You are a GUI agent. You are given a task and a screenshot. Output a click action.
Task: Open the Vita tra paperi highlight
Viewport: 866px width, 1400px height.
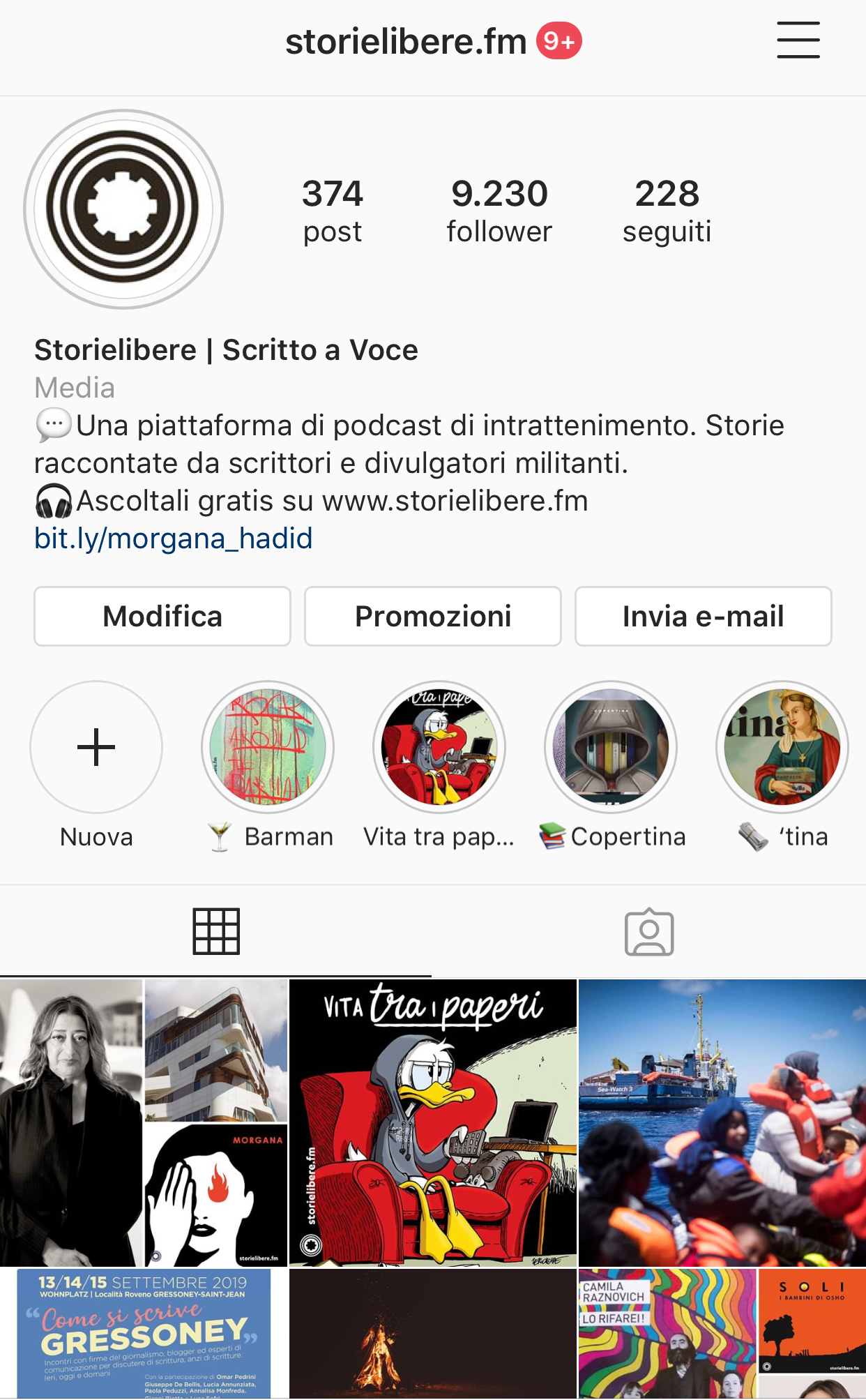pyautogui.click(x=439, y=747)
